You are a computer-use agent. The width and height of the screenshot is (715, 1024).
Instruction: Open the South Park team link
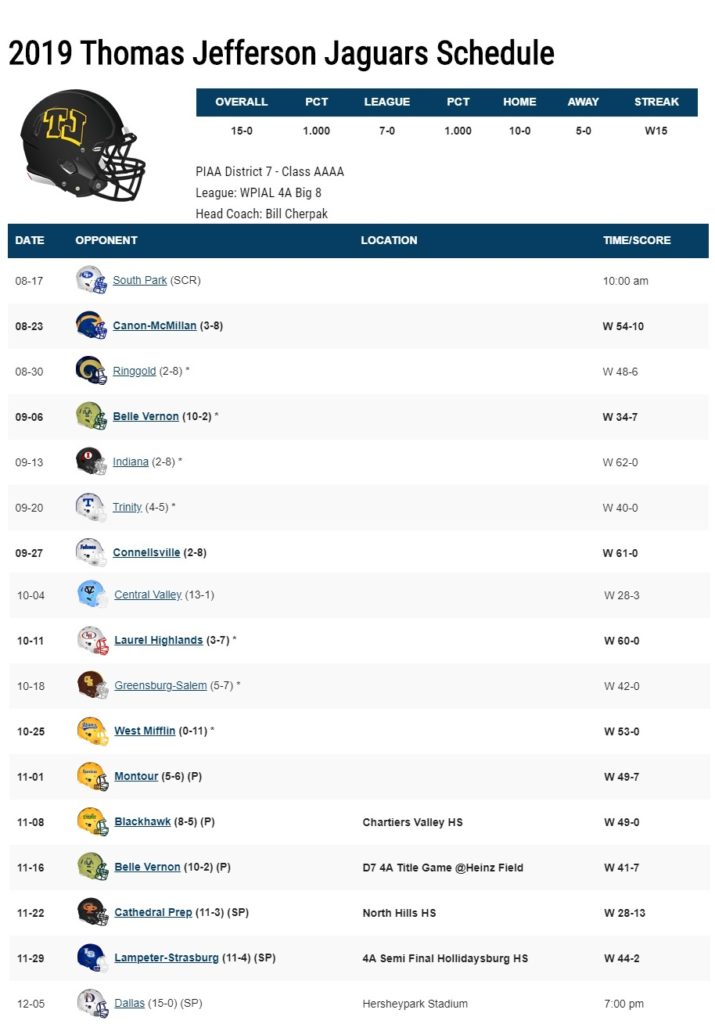point(140,281)
